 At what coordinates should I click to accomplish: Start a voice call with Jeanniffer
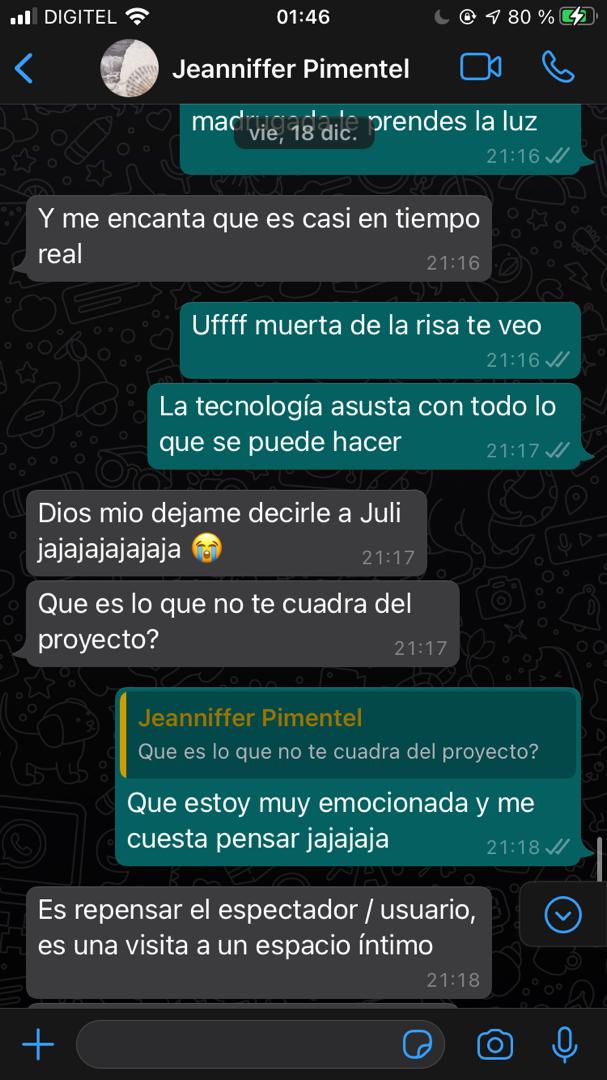(557, 68)
